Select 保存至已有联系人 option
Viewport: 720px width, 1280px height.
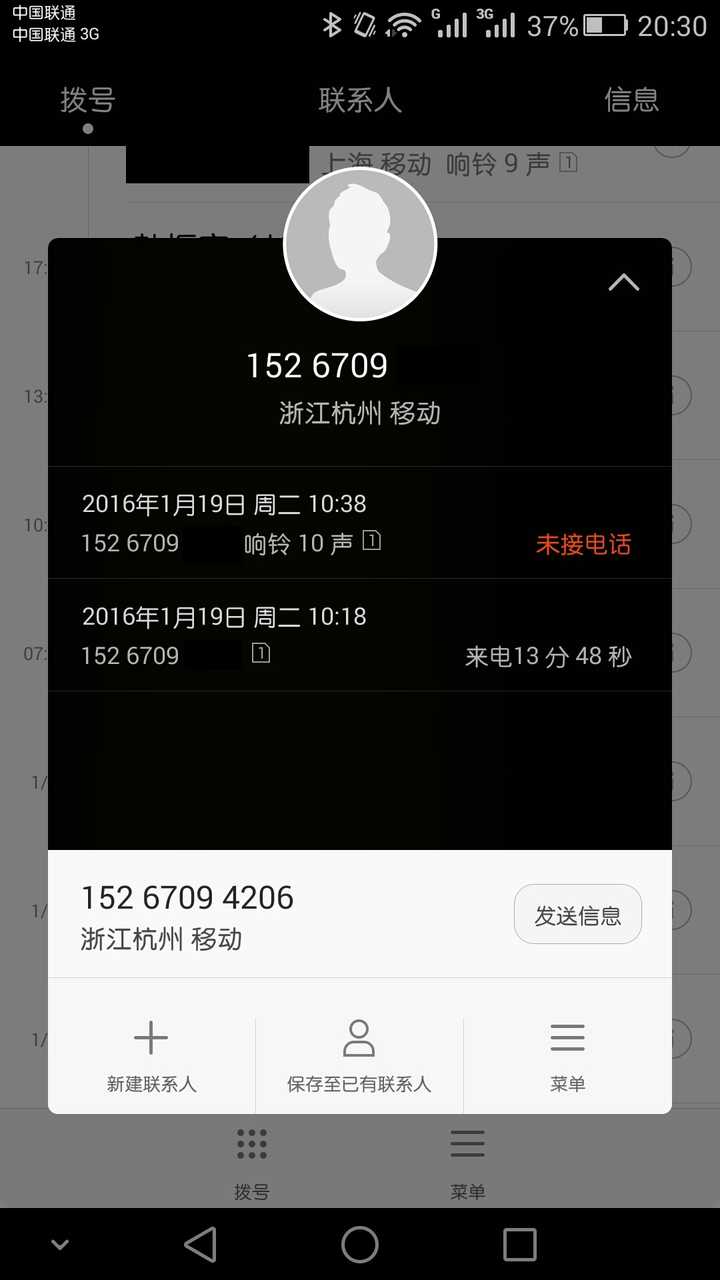[x=359, y=1056]
